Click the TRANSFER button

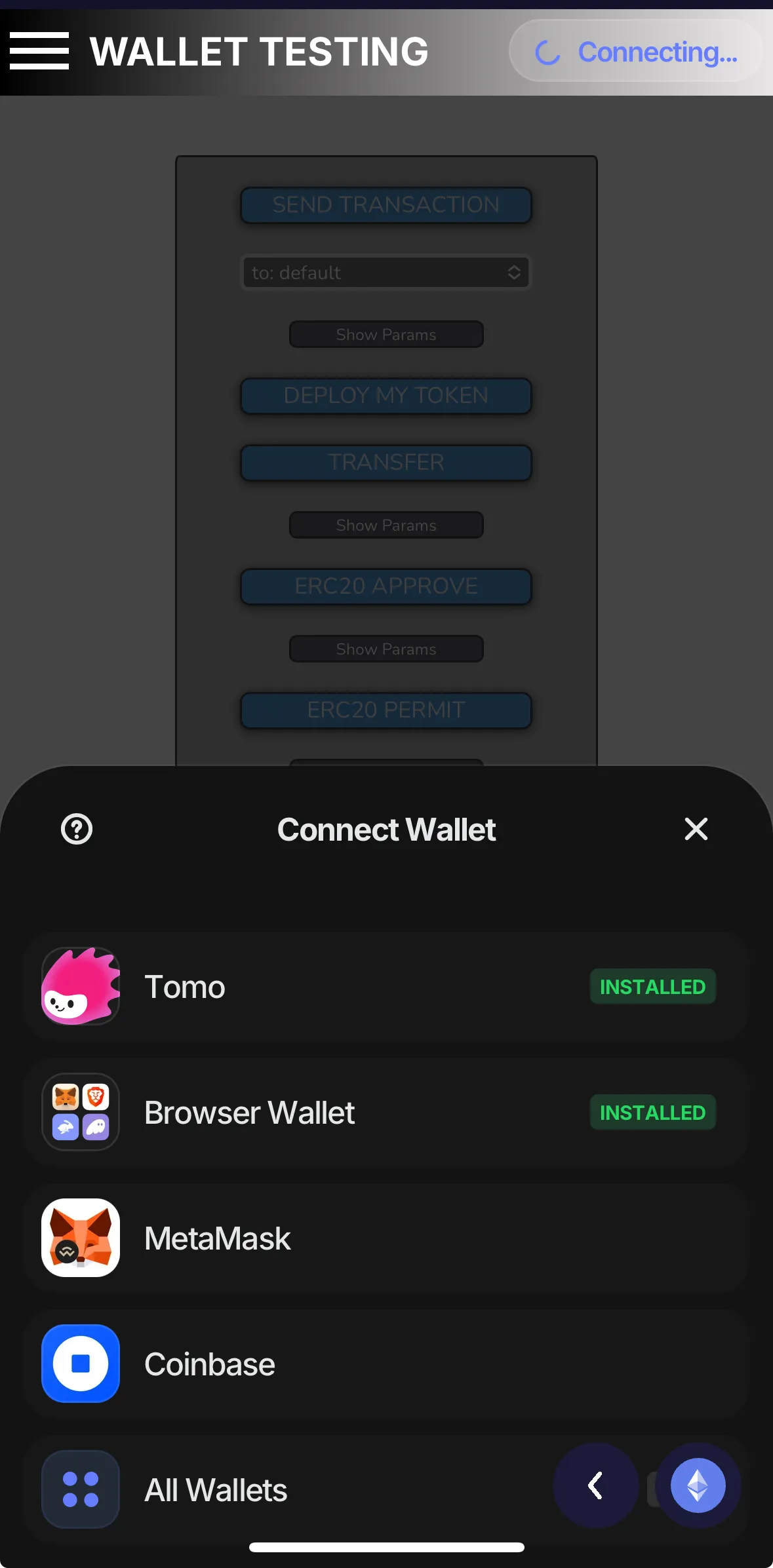pos(386,462)
